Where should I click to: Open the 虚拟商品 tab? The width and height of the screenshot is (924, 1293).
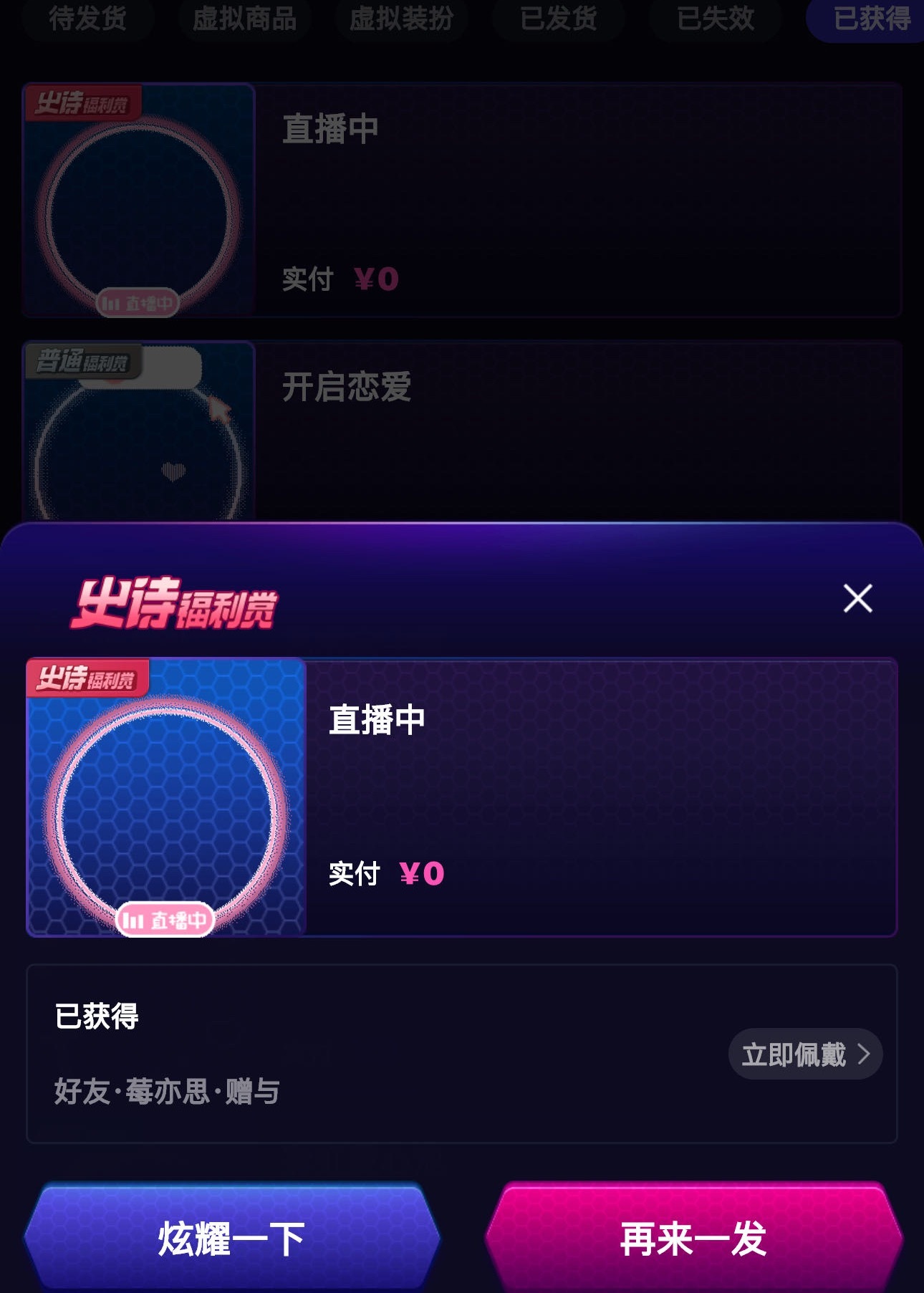[245, 19]
